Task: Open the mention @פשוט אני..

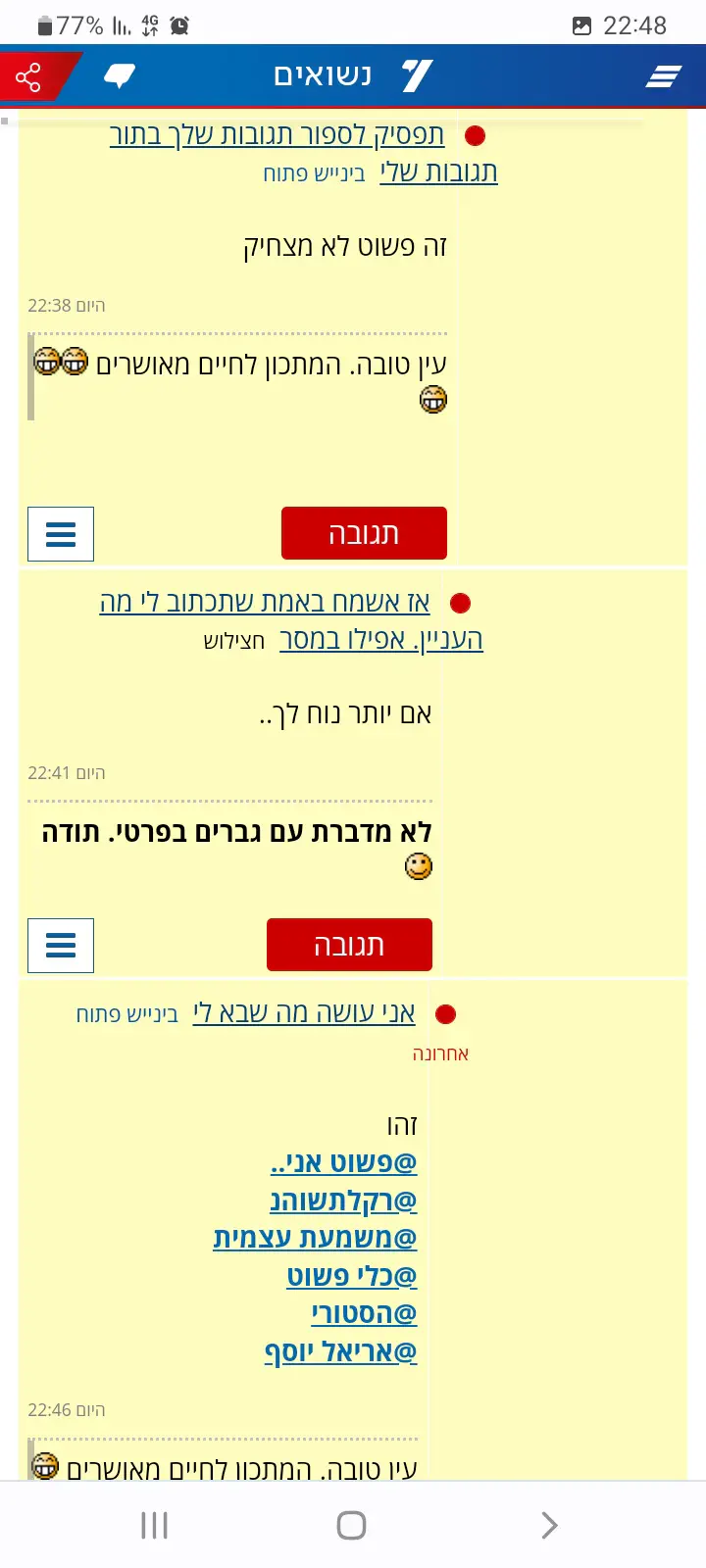Action: click(344, 1163)
